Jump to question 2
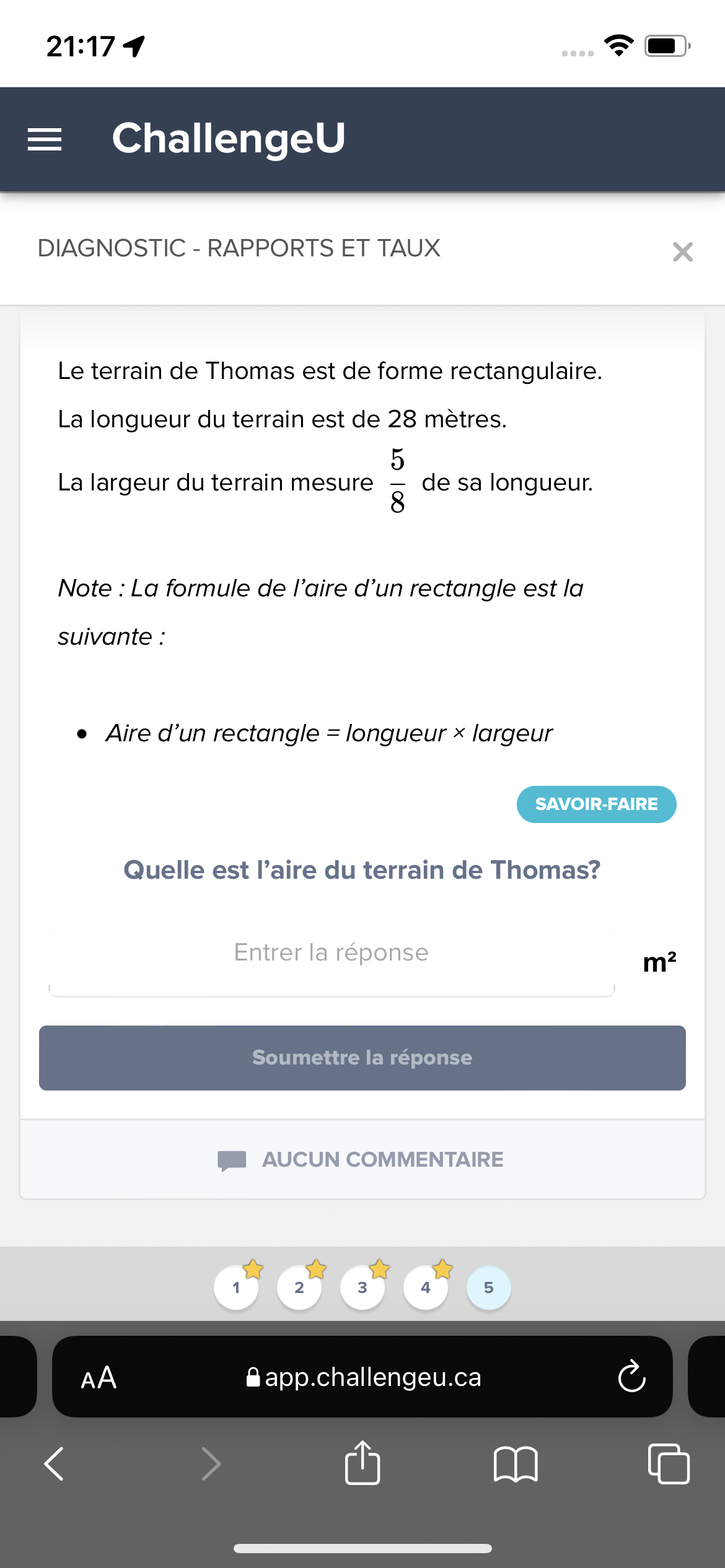This screenshot has height=1568, width=725. coord(299,1288)
